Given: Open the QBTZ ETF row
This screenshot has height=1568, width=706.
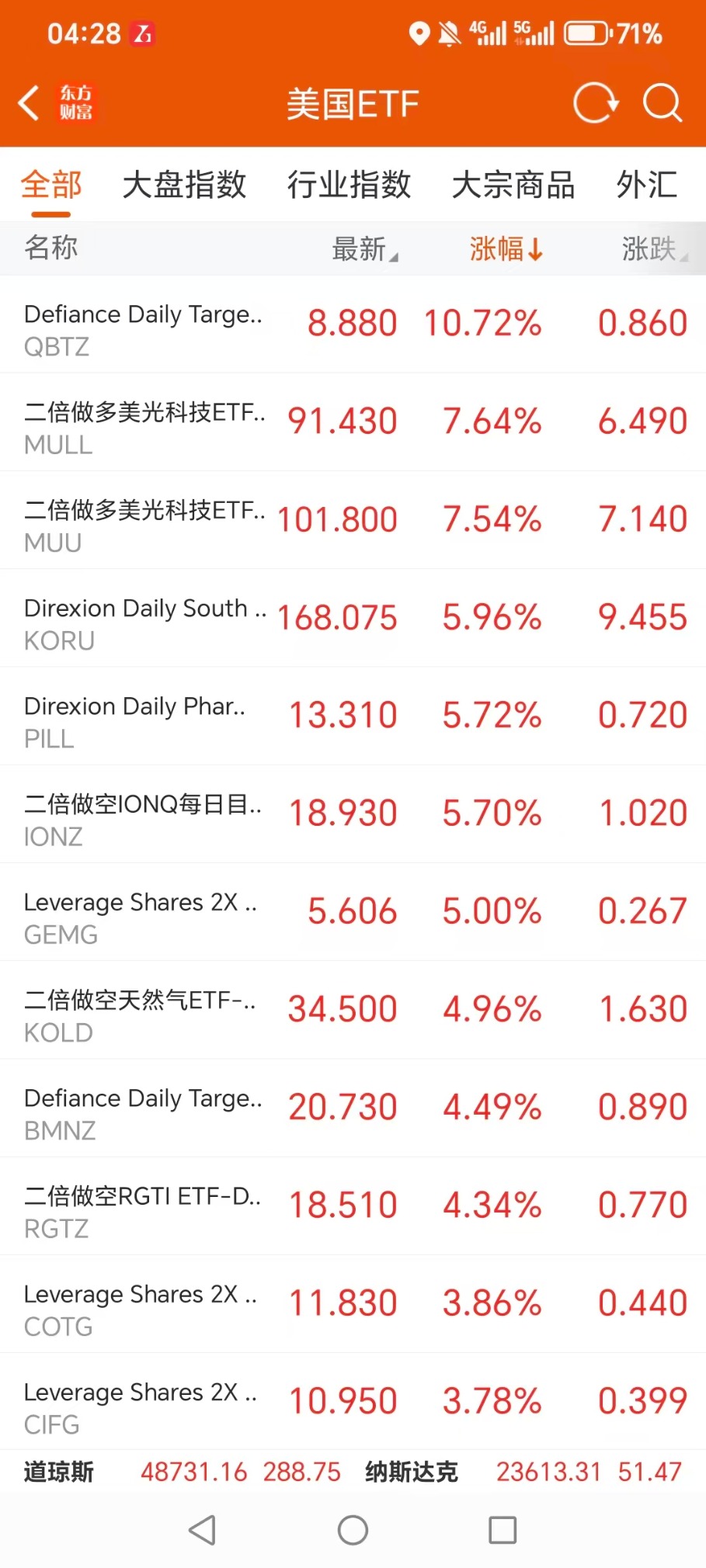Looking at the screenshot, I should coord(353,324).
